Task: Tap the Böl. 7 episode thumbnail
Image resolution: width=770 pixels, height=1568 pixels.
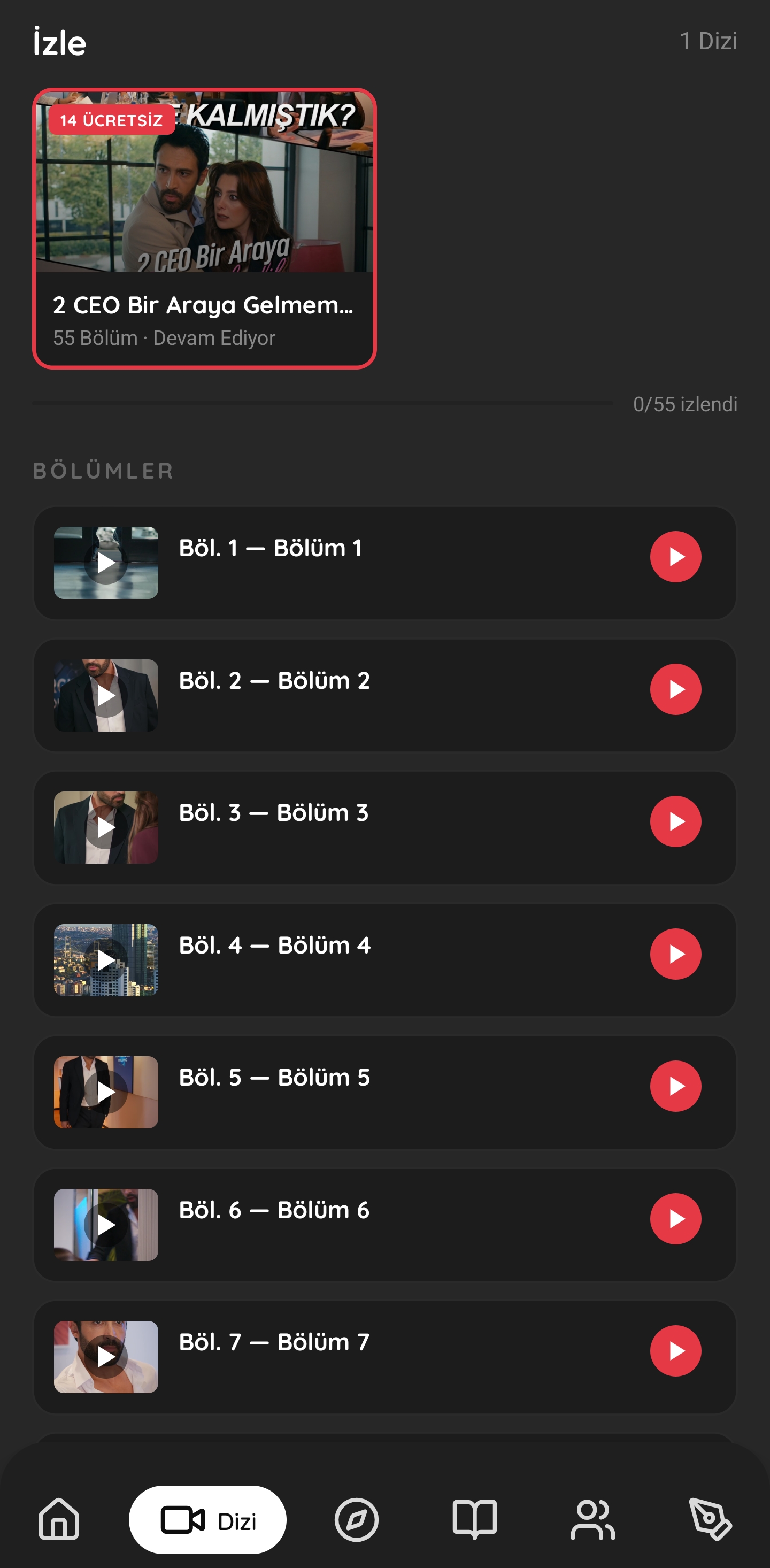Action: tap(106, 1357)
